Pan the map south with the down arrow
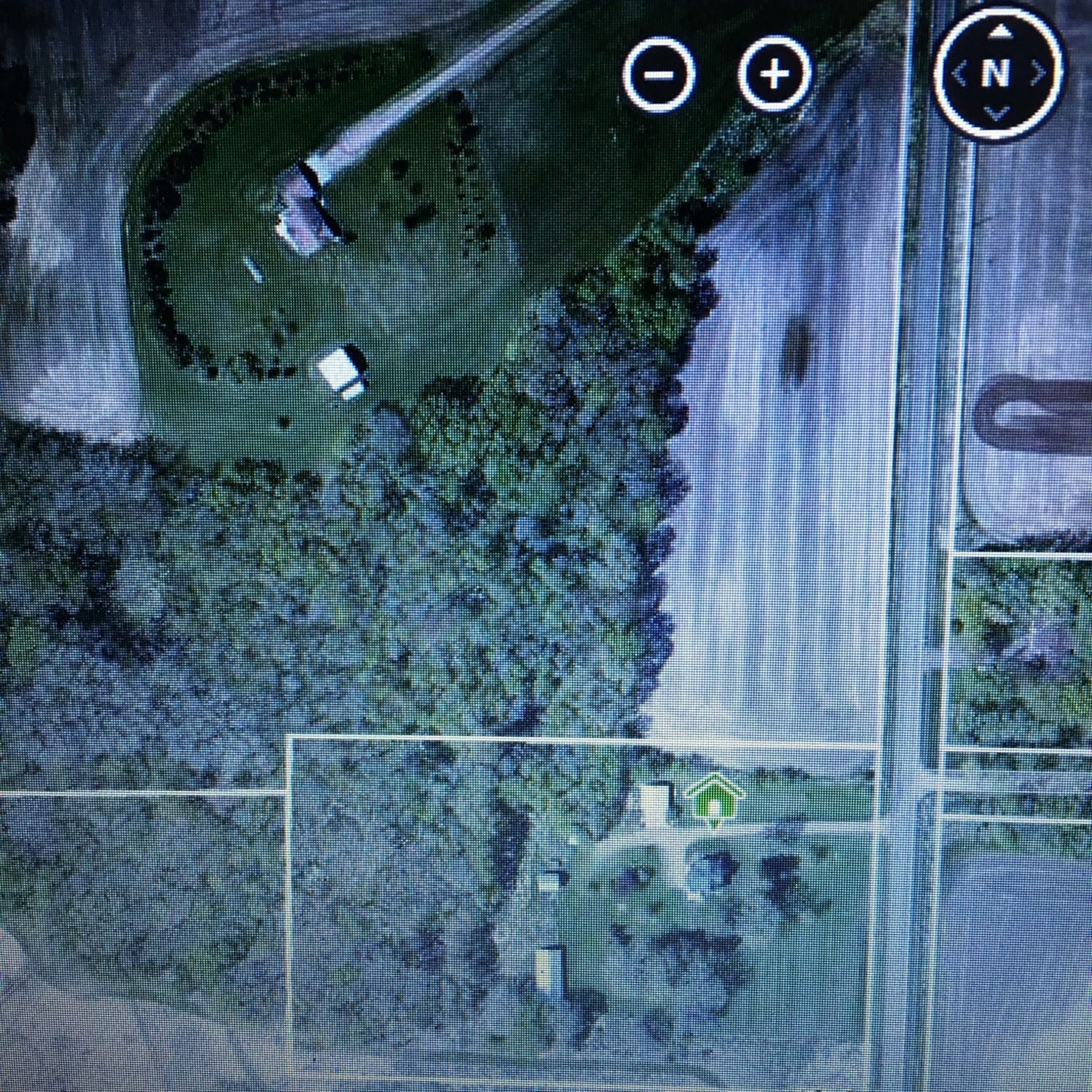This screenshot has width=1092, height=1092. tap(998, 114)
